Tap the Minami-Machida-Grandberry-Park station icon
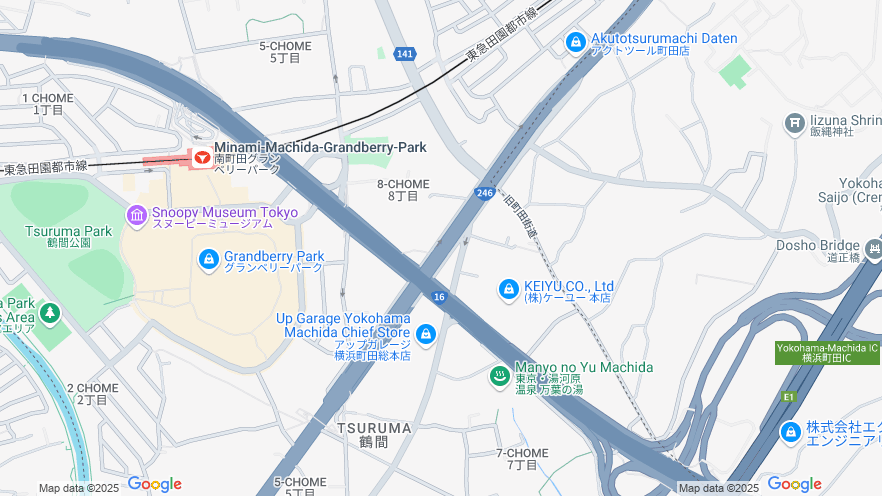This screenshot has height=496, width=882. pyautogui.click(x=201, y=157)
